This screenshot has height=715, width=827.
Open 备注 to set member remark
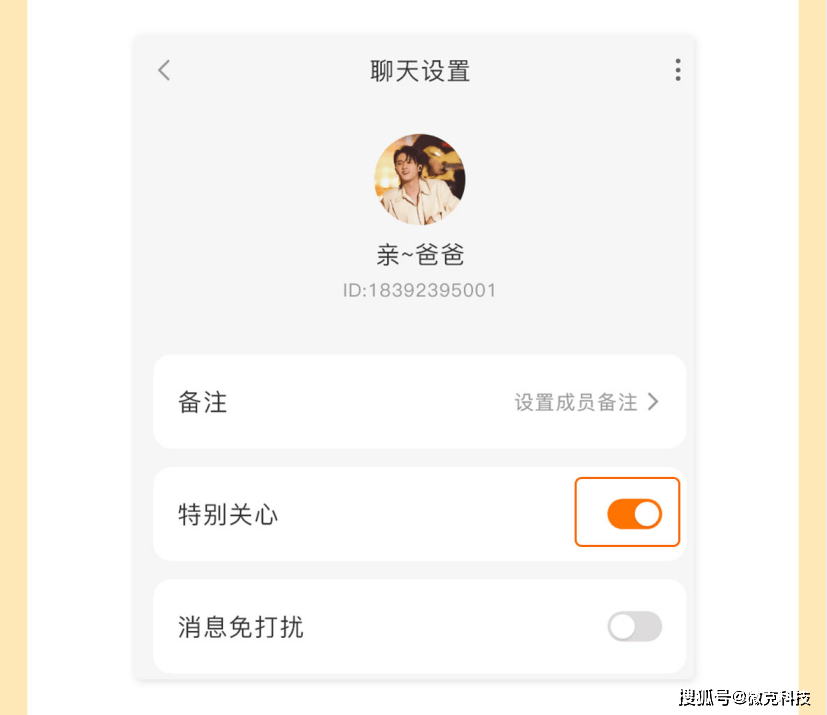tap(419, 402)
